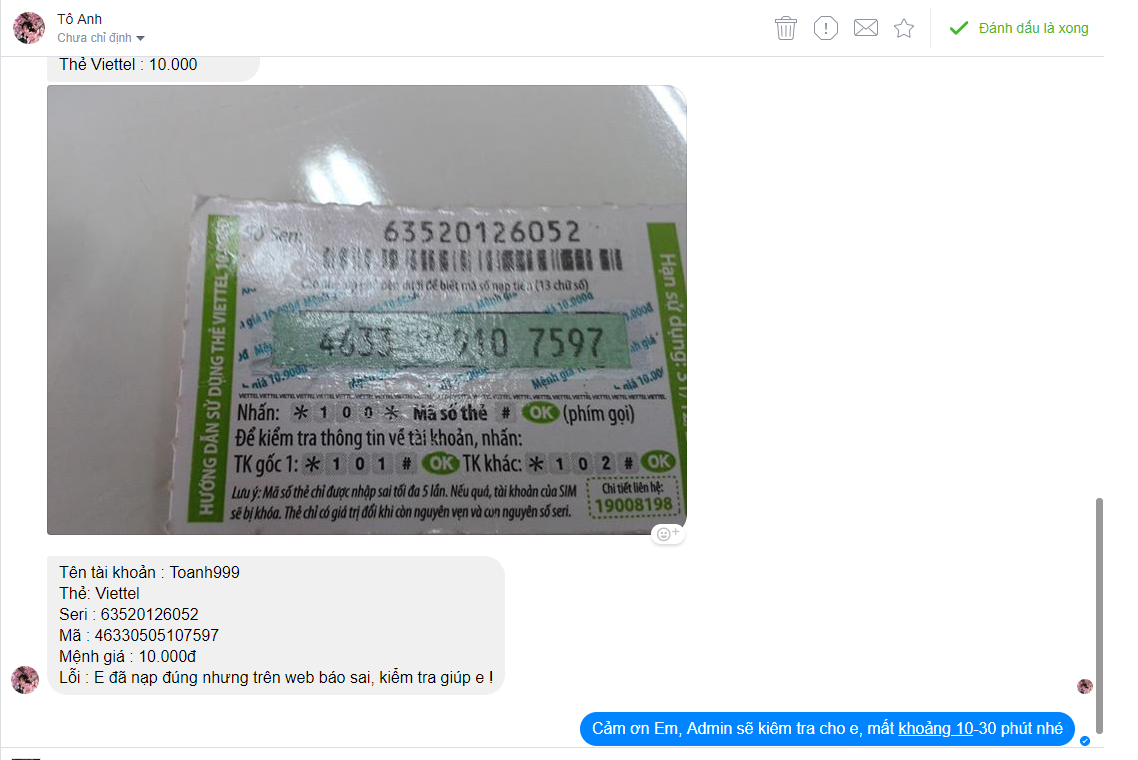This screenshot has height=760, width=1138.
Task: Mark the conversation as unread via envelope icon
Action: point(866,28)
